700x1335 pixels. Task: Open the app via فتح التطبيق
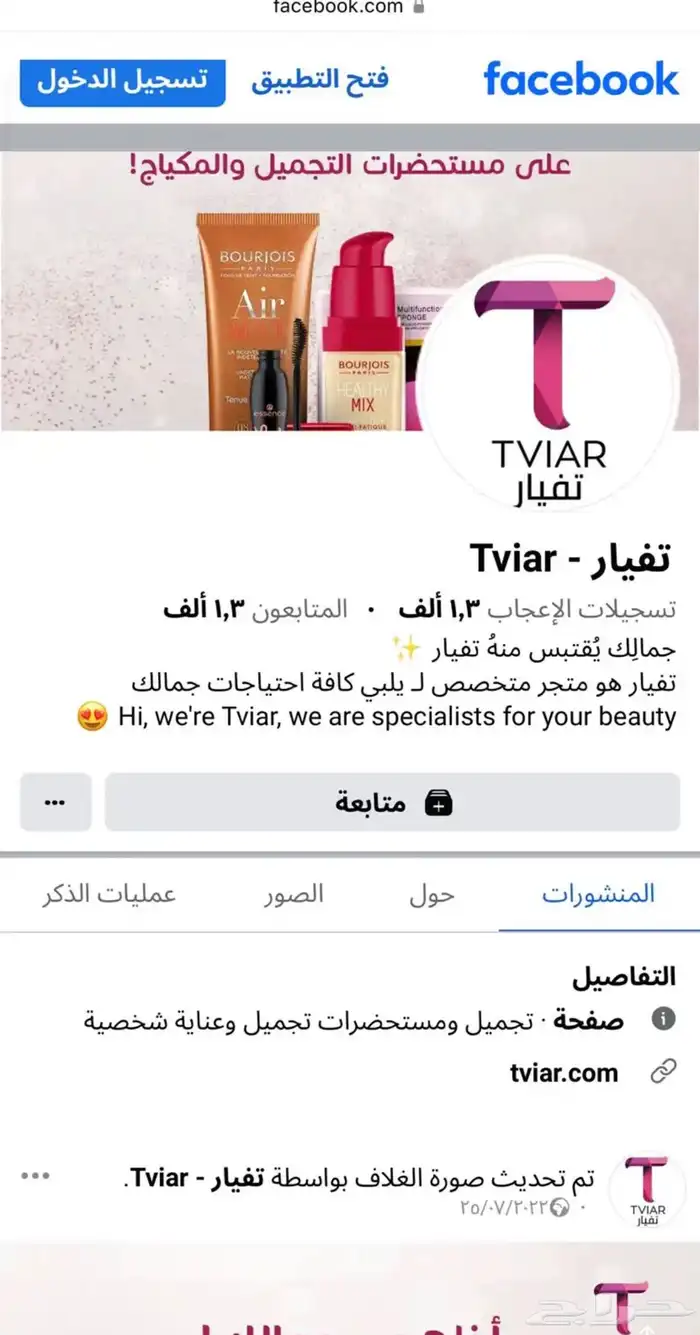click(320, 80)
